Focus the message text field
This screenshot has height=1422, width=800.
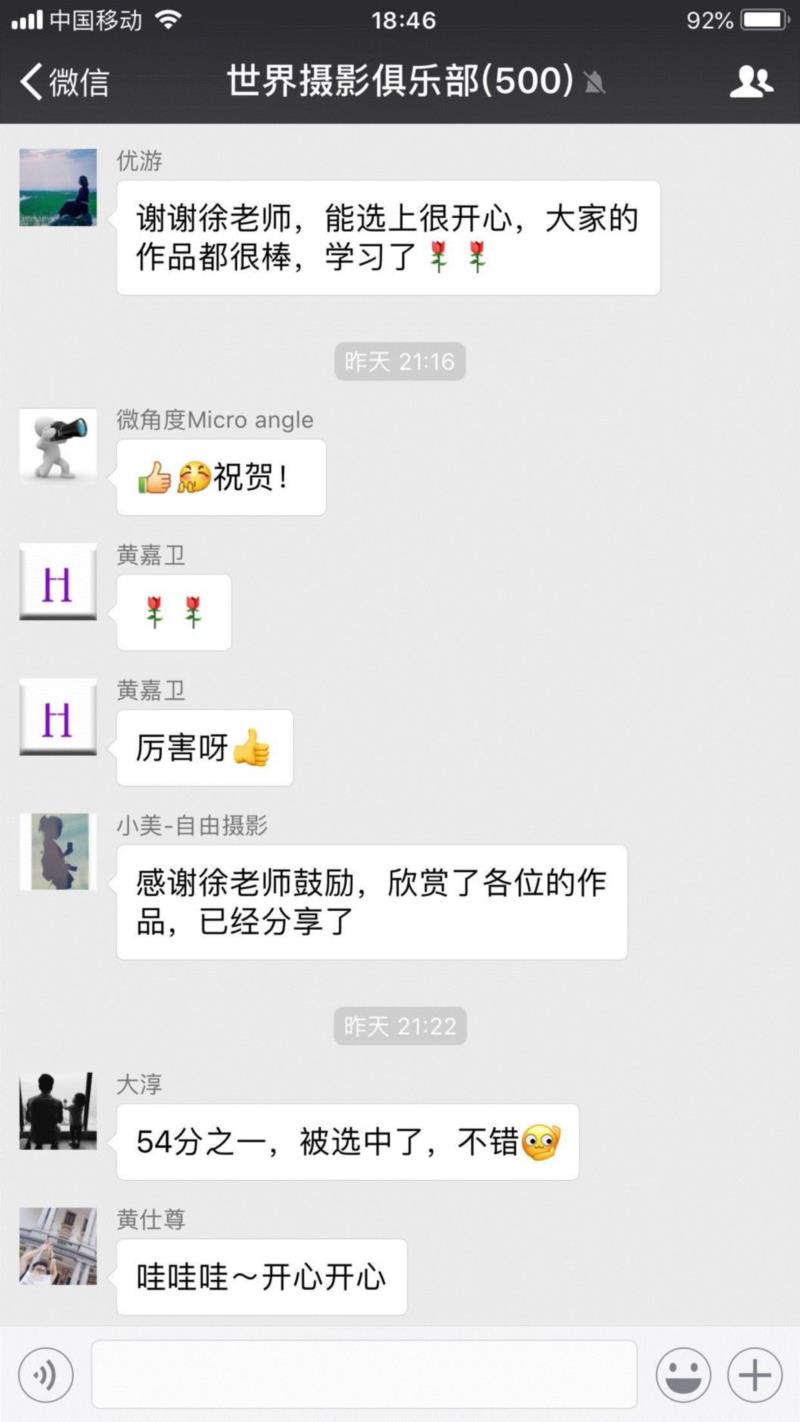click(x=364, y=1375)
